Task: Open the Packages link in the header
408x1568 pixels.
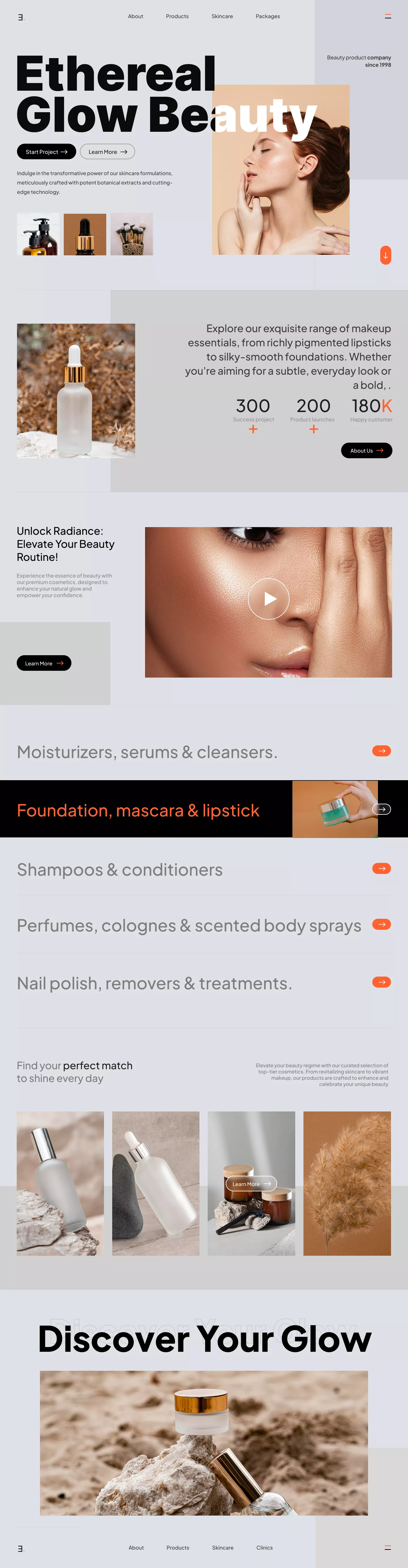Action: coord(267,16)
